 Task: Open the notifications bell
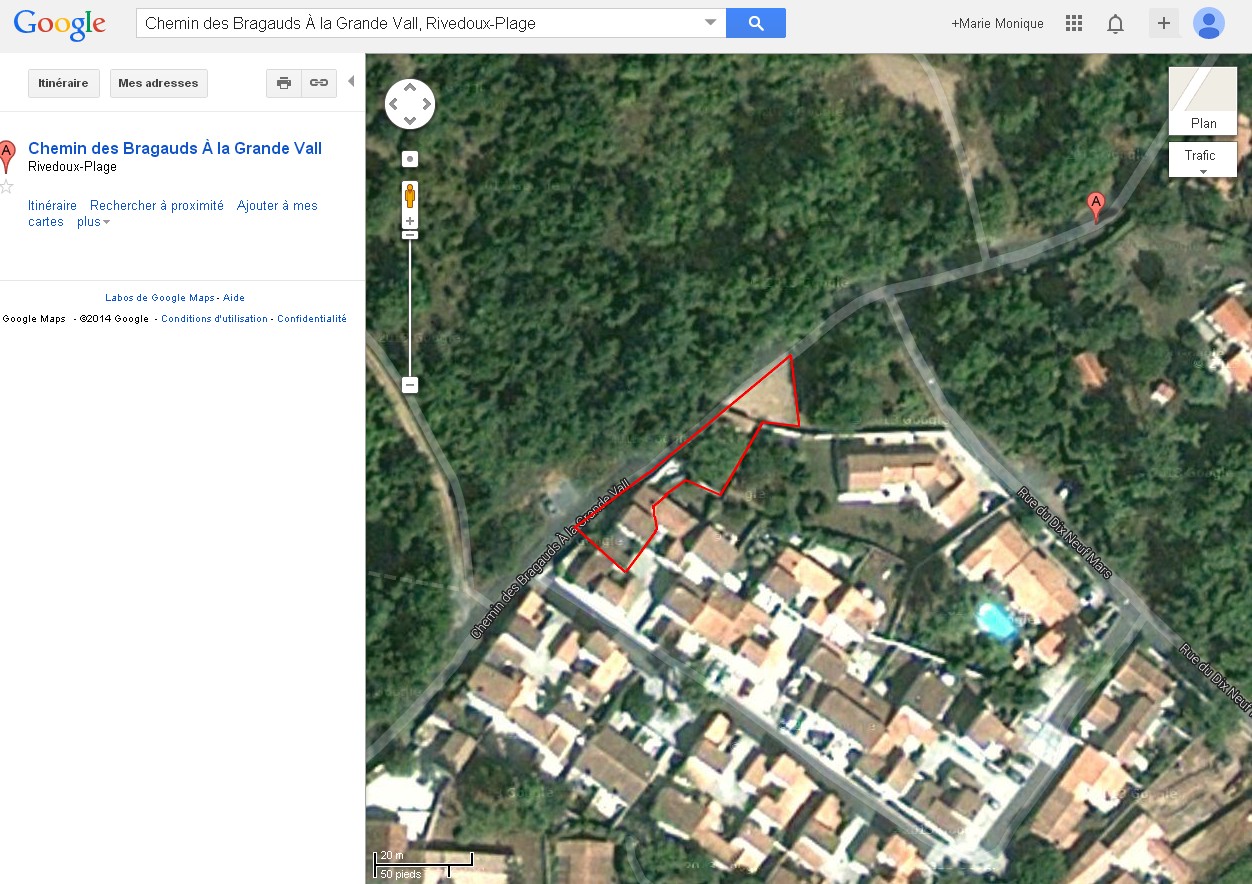1116,24
